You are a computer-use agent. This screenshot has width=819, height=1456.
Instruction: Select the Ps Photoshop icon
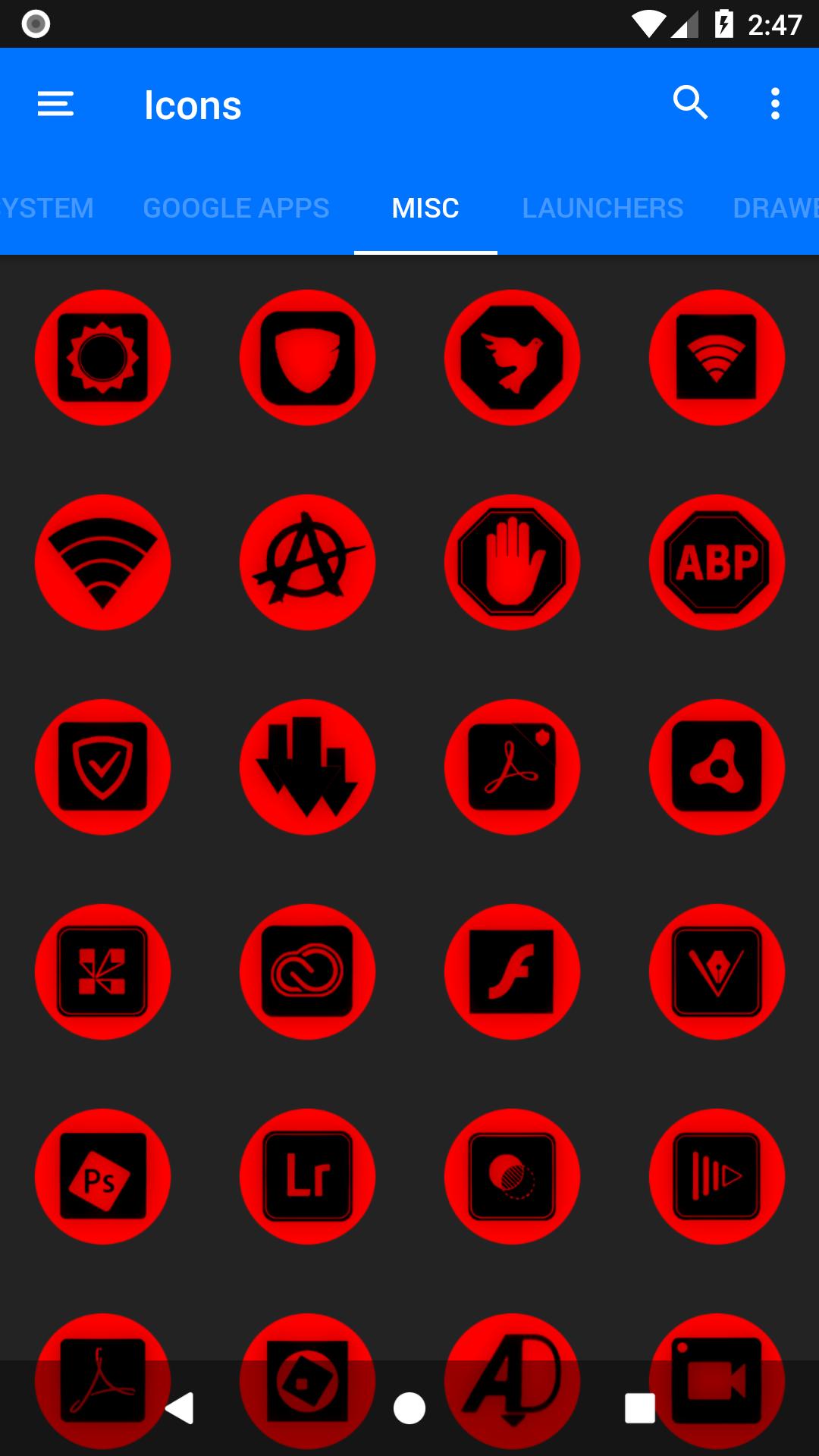pyautogui.click(x=102, y=1176)
